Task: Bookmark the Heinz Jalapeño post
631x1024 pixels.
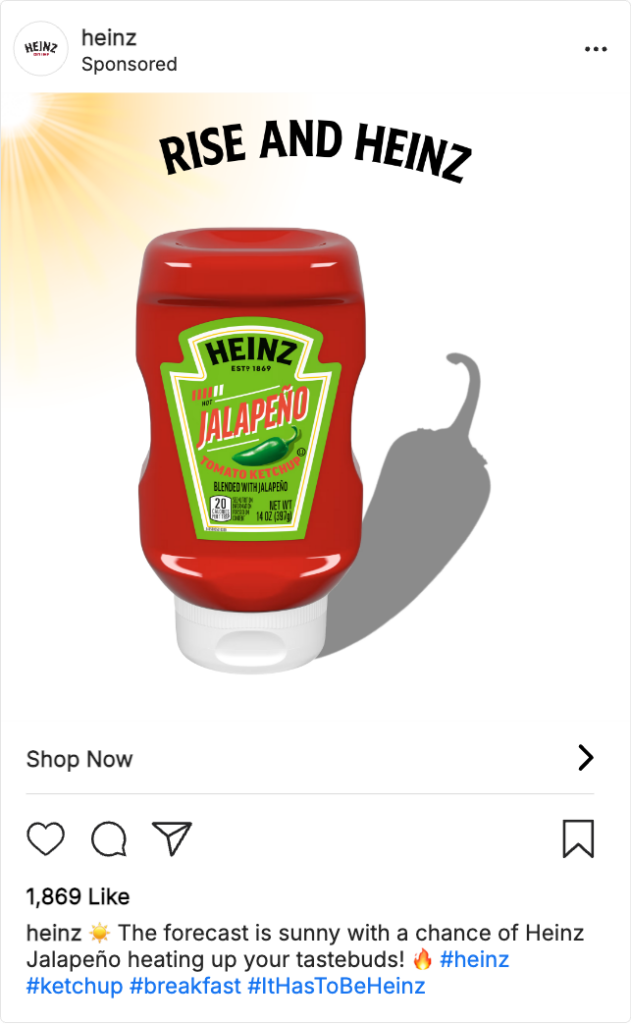Action: [x=578, y=839]
